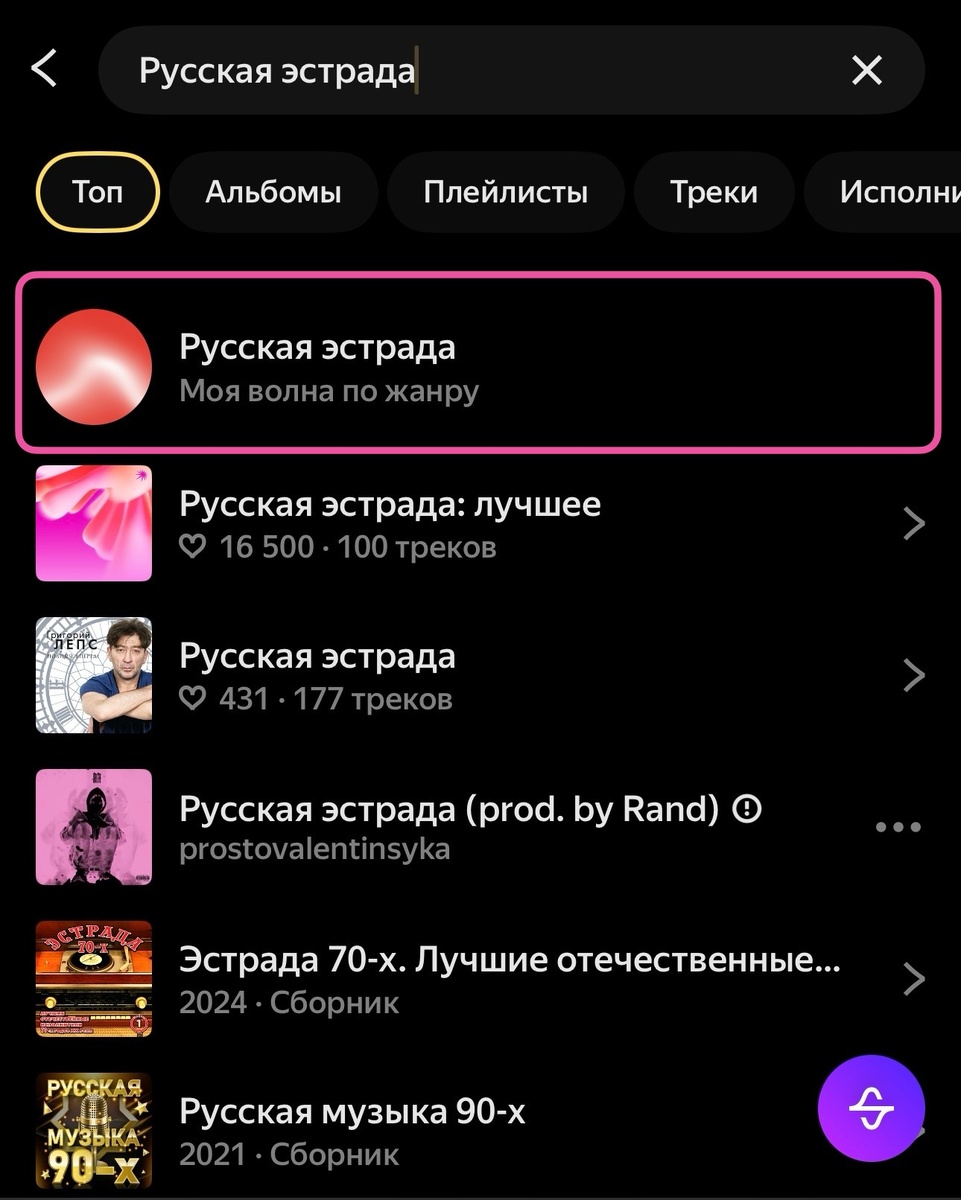This screenshot has width=961, height=1200.
Task: Expand details of Русская эстрада: лучшее playlist
Action: (912, 523)
